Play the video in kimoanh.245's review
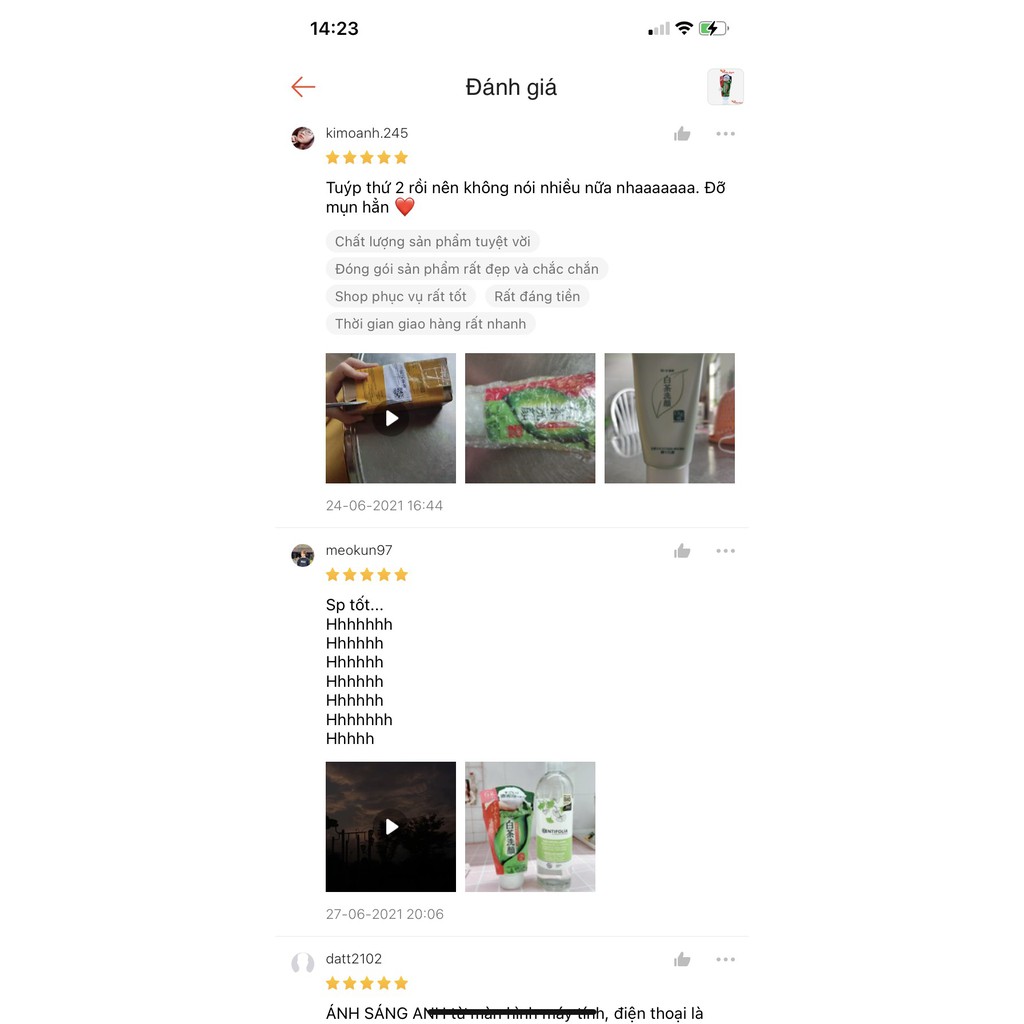Screen dimensions: 1024x1024 tap(391, 418)
